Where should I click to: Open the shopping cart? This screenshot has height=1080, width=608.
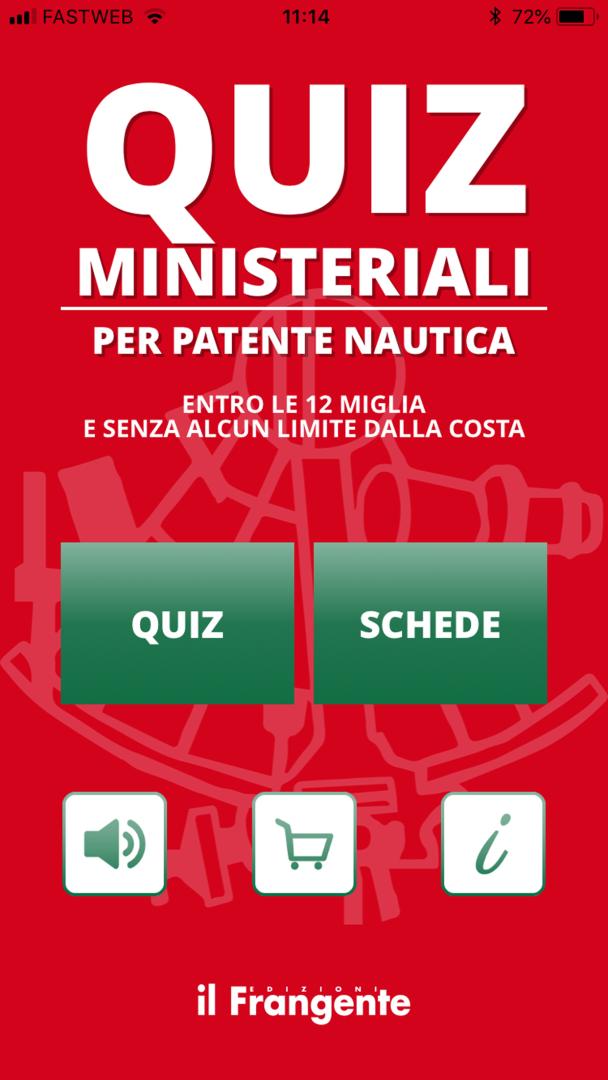click(x=304, y=844)
